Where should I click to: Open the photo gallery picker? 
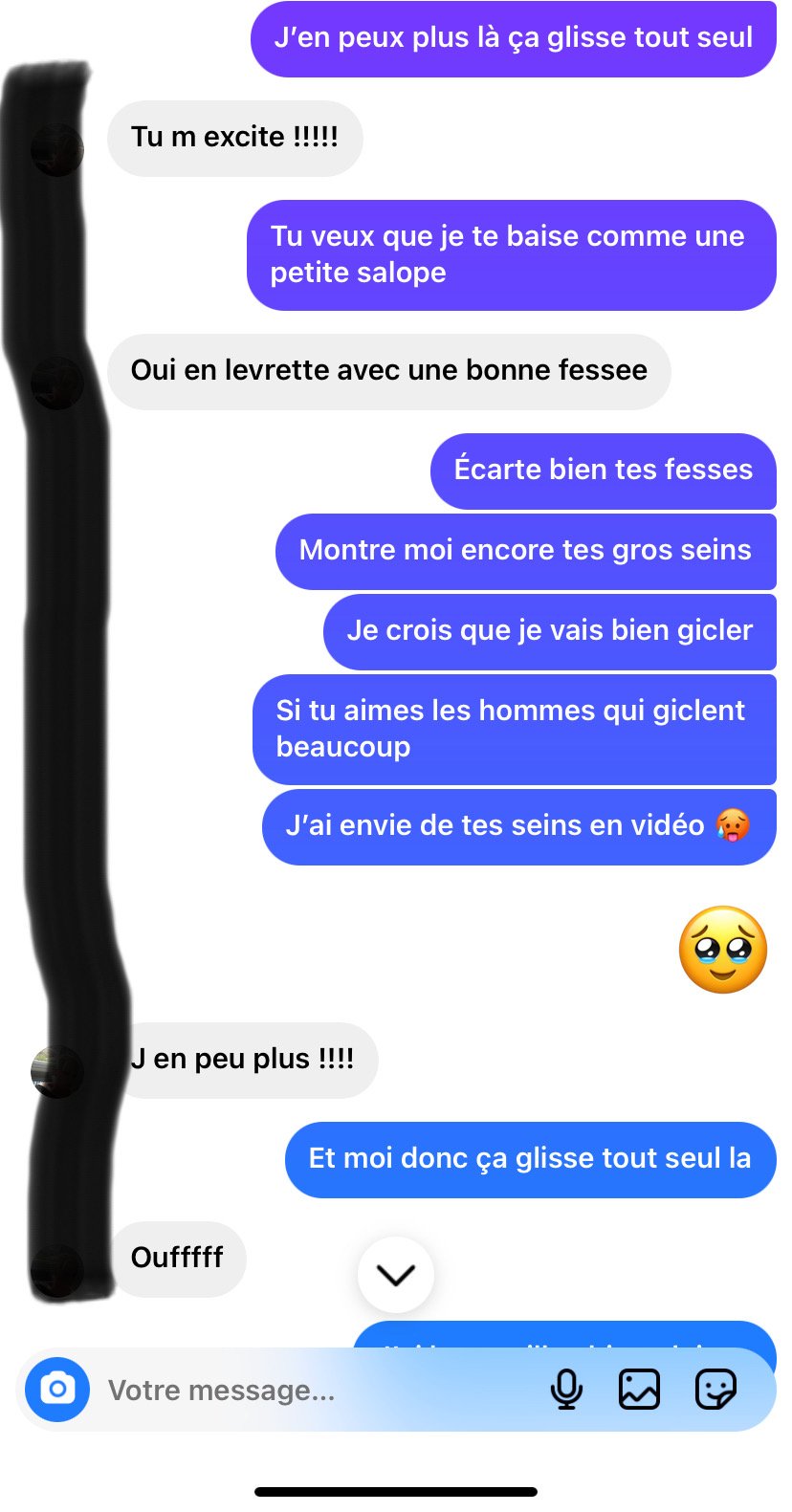(x=639, y=1390)
